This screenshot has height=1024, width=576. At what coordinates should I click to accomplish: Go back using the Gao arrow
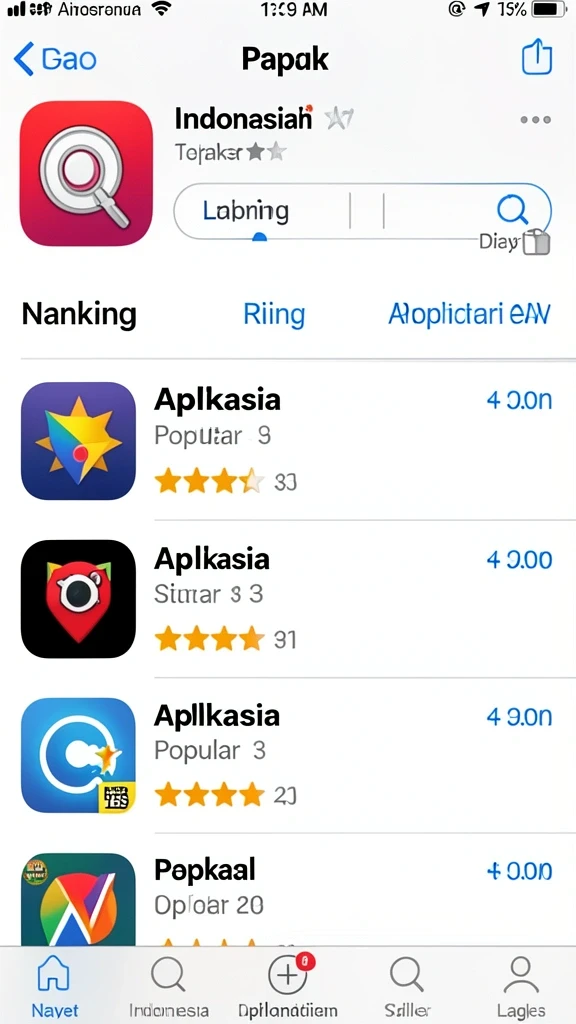(x=55, y=59)
